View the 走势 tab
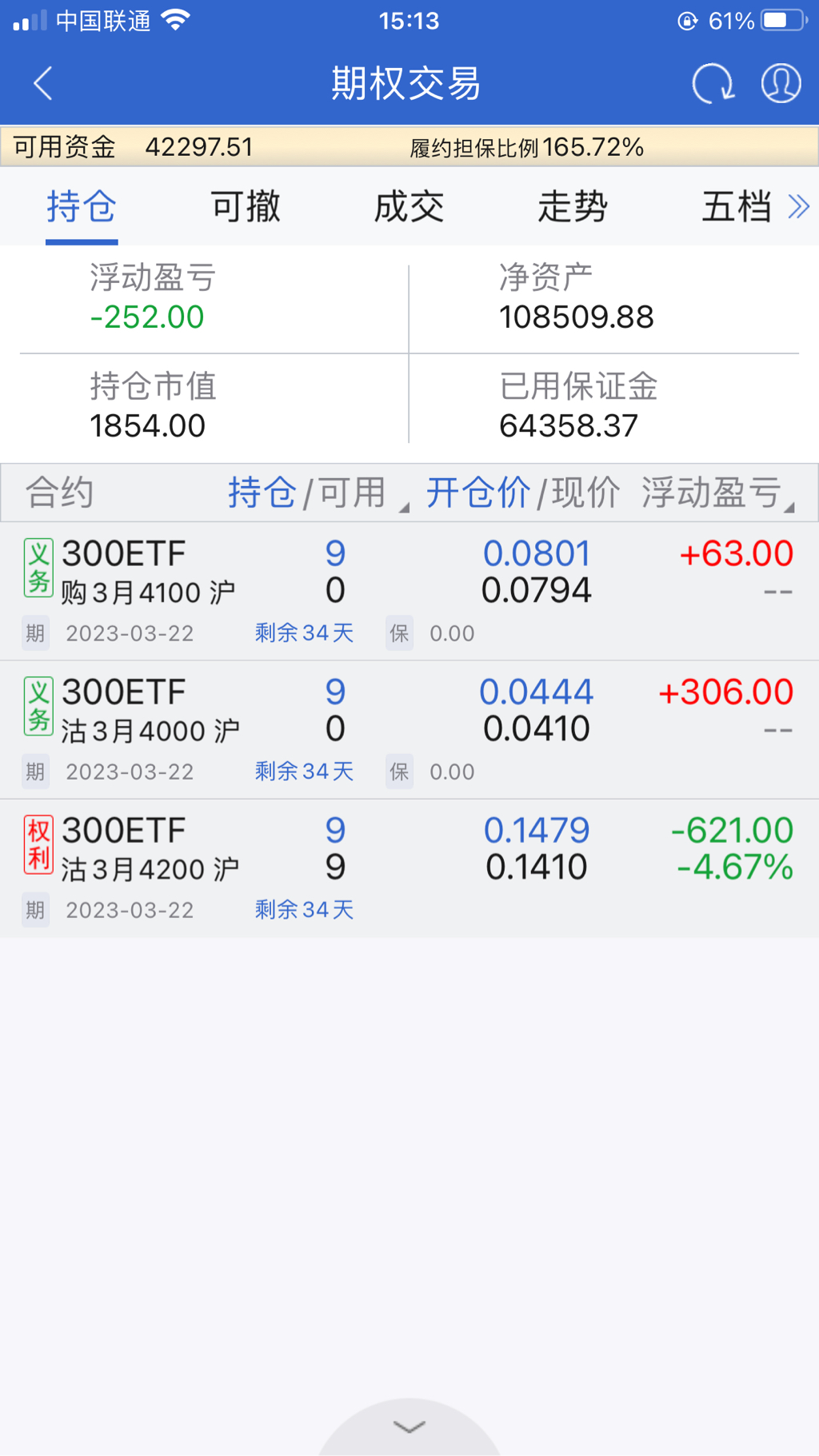 pos(573,207)
